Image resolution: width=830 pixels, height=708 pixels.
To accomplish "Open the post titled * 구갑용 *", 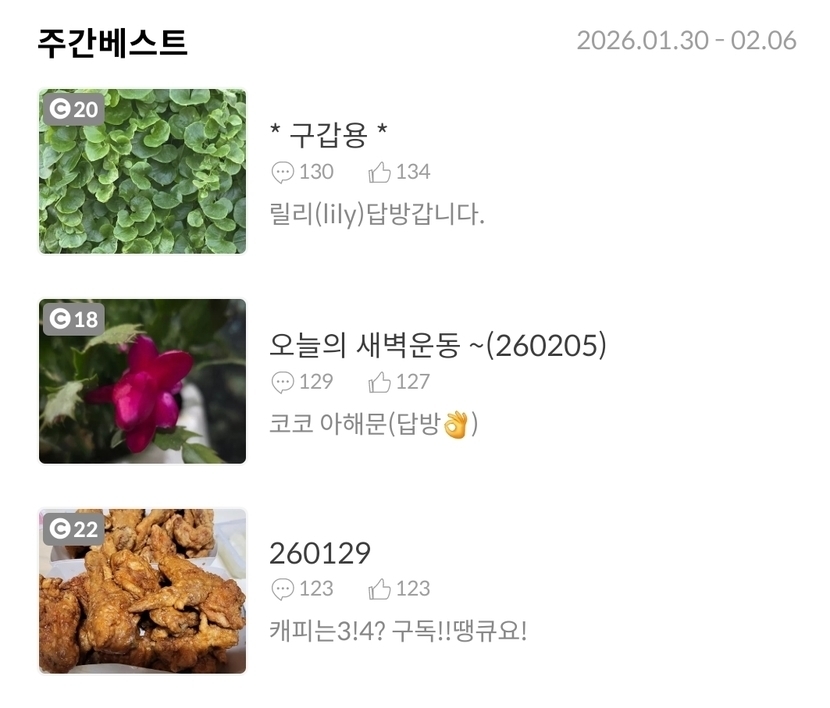I will (329, 134).
